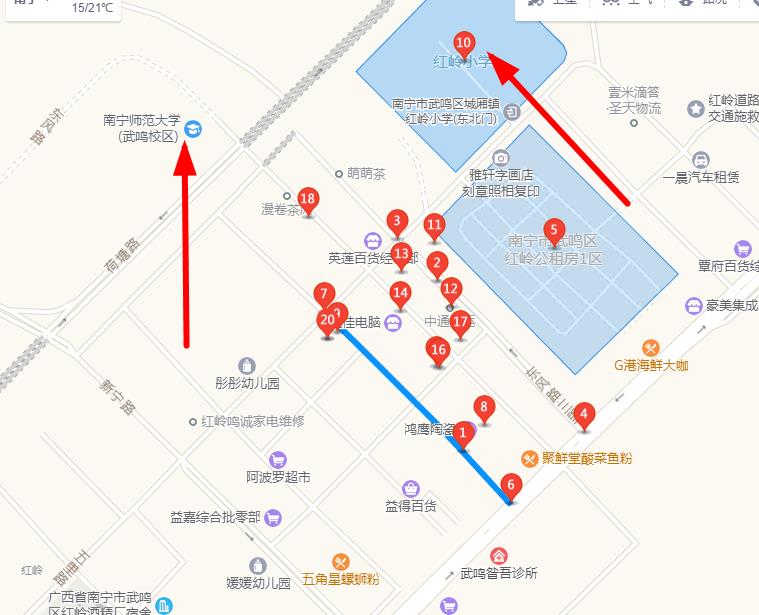The height and width of the screenshot is (615, 759).
Task: Select map marker number 18
Action: pyautogui.click(x=308, y=200)
